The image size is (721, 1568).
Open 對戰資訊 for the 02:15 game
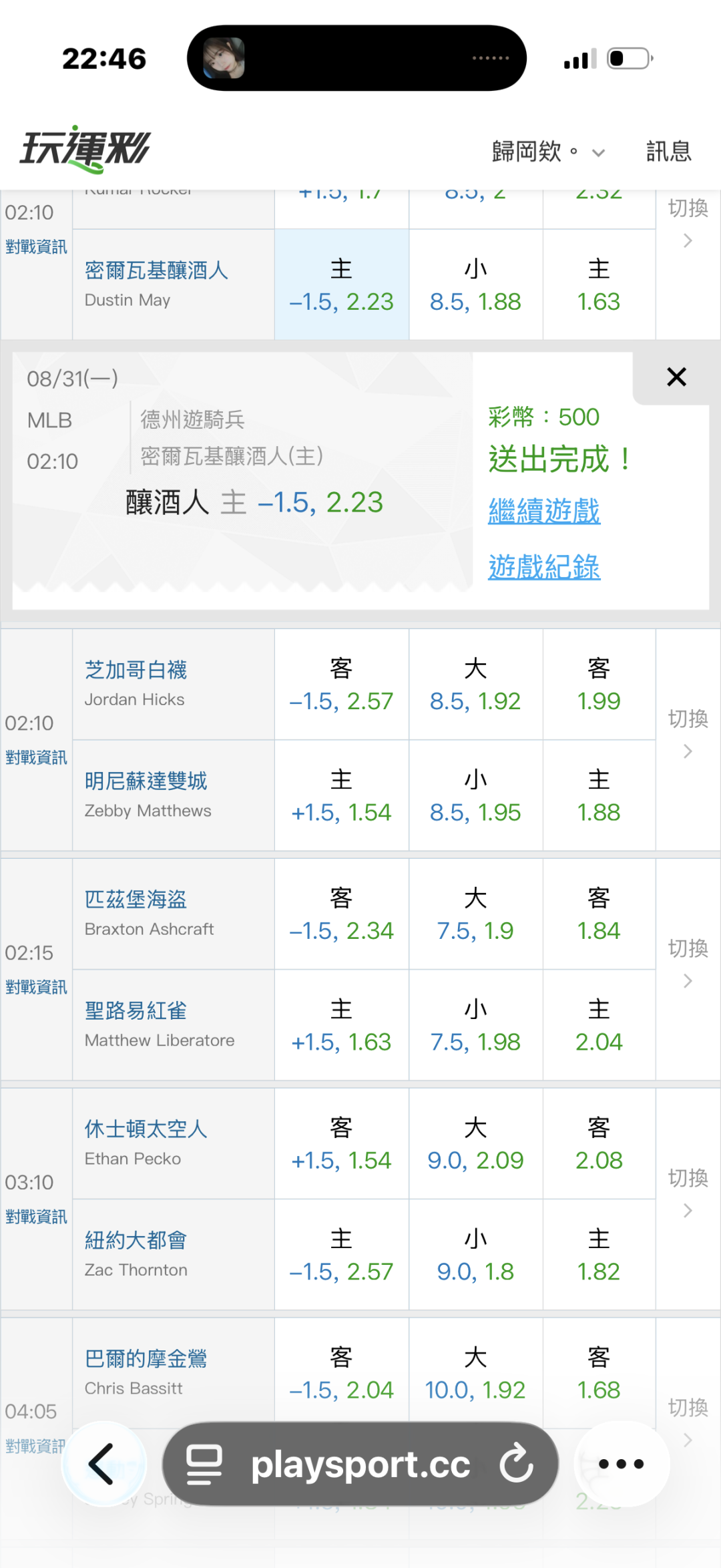pyautogui.click(x=36, y=987)
